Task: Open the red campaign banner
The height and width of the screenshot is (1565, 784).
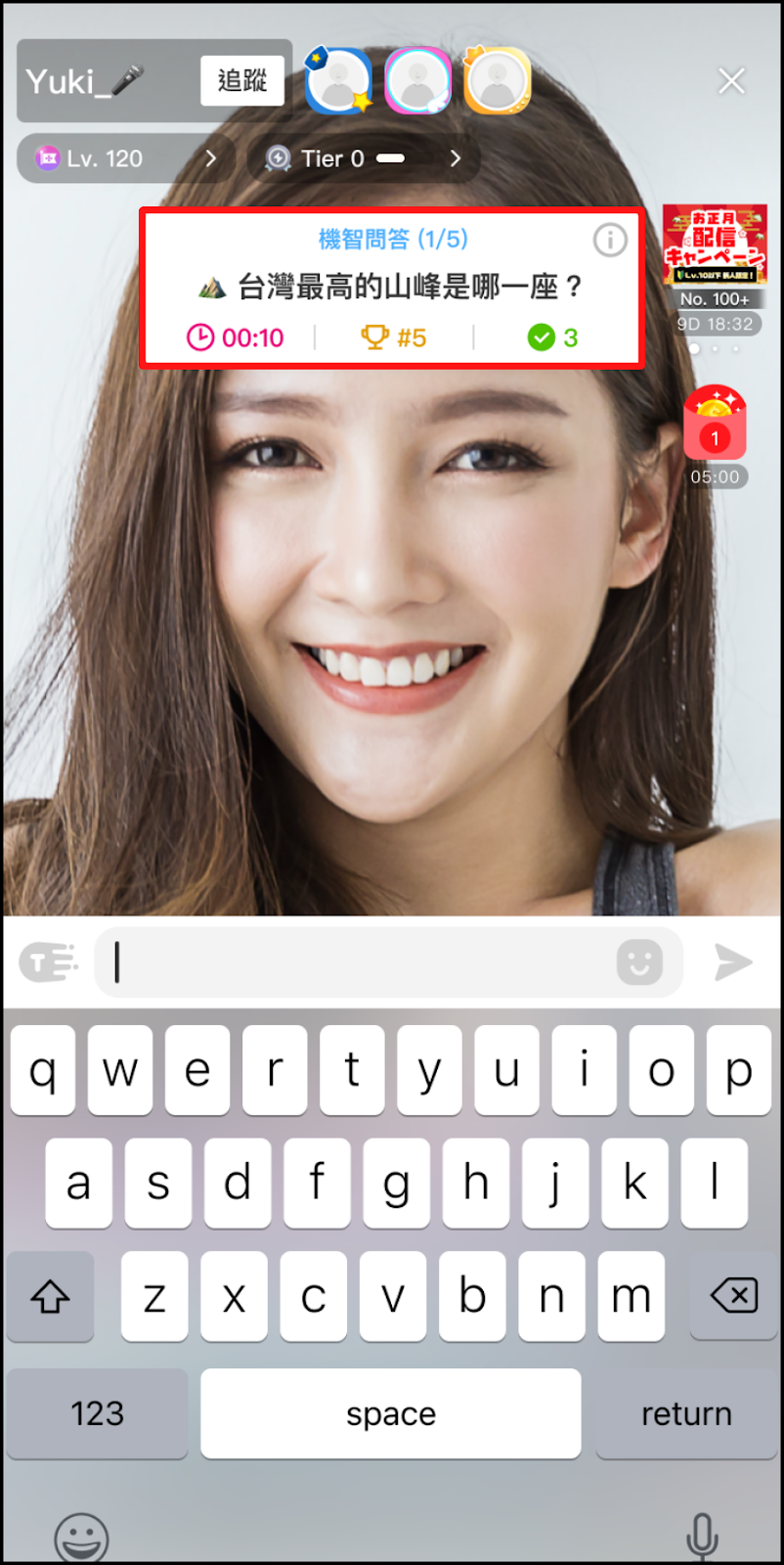Action: point(715,245)
